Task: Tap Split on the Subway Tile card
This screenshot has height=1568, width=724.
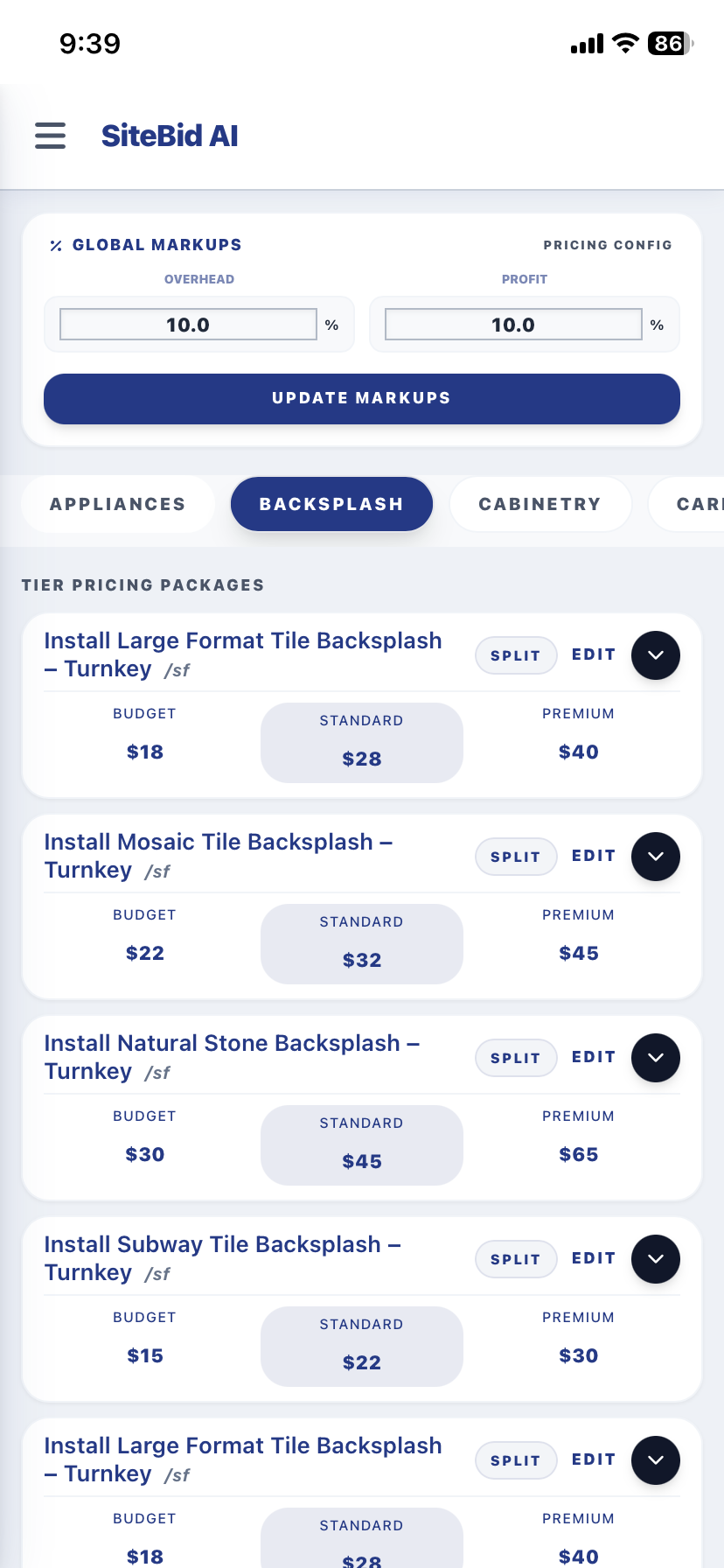Action: [516, 1259]
